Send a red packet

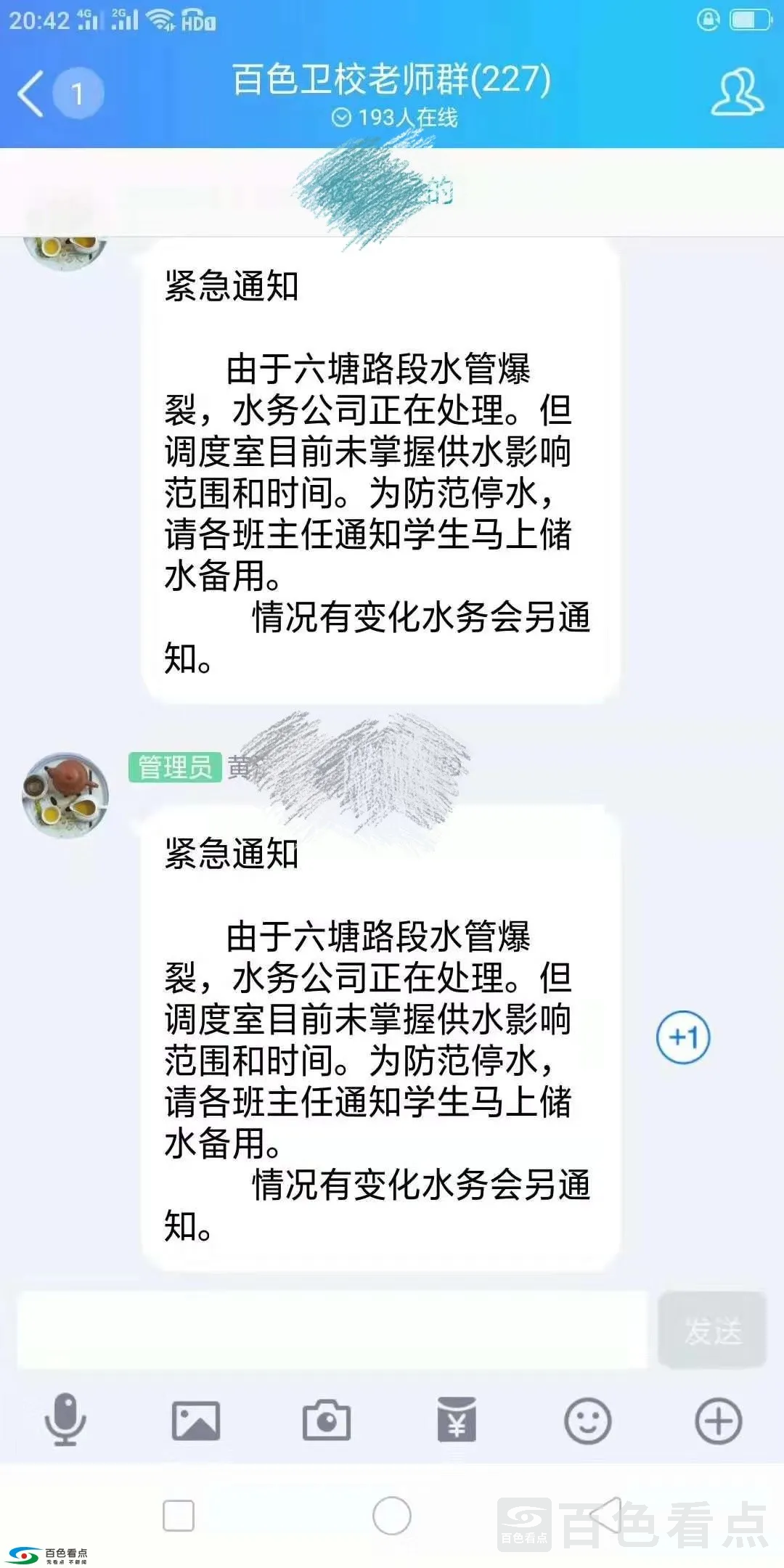457,1421
